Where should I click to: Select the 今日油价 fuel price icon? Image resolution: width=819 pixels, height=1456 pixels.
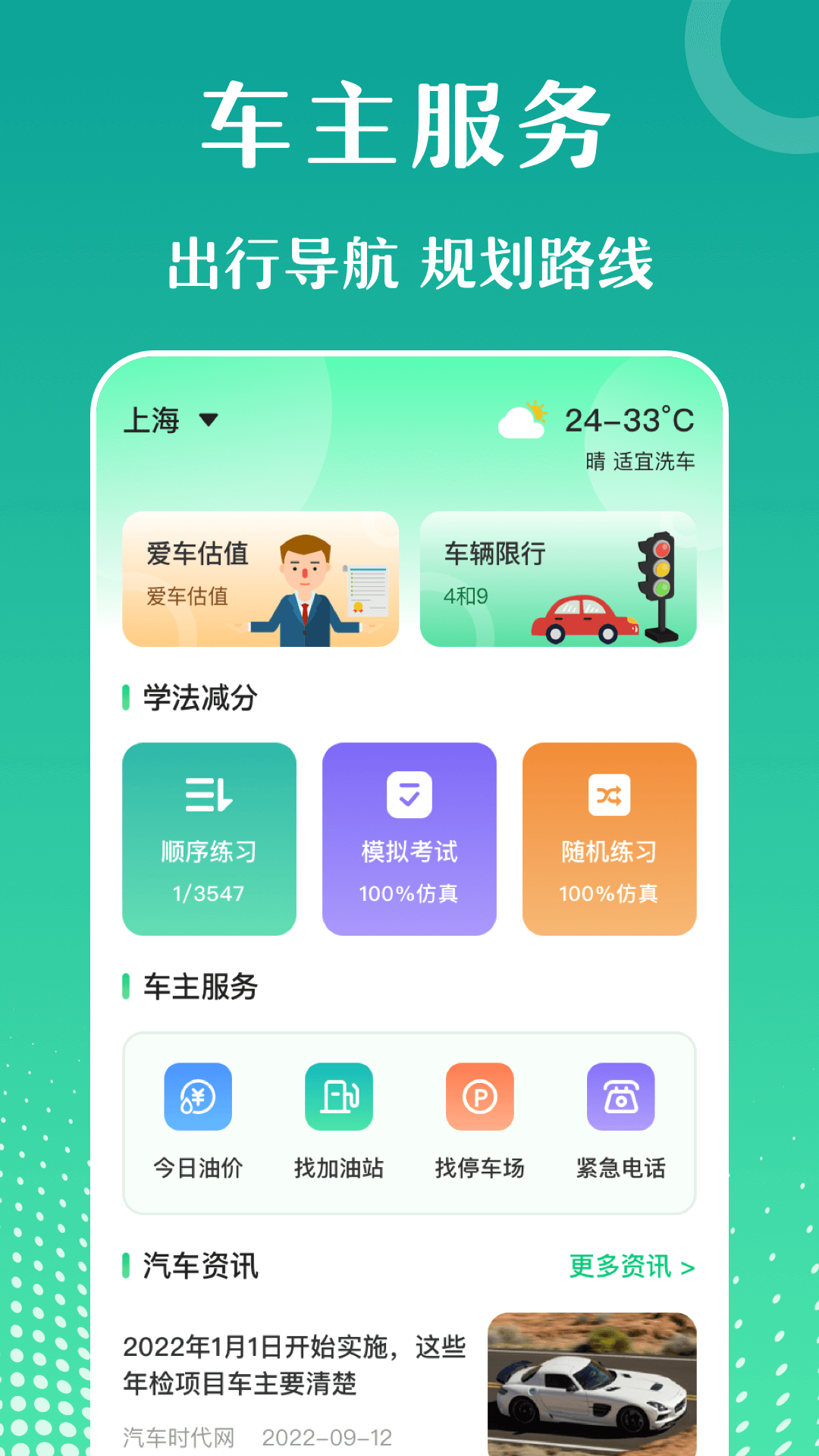(x=197, y=1097)
